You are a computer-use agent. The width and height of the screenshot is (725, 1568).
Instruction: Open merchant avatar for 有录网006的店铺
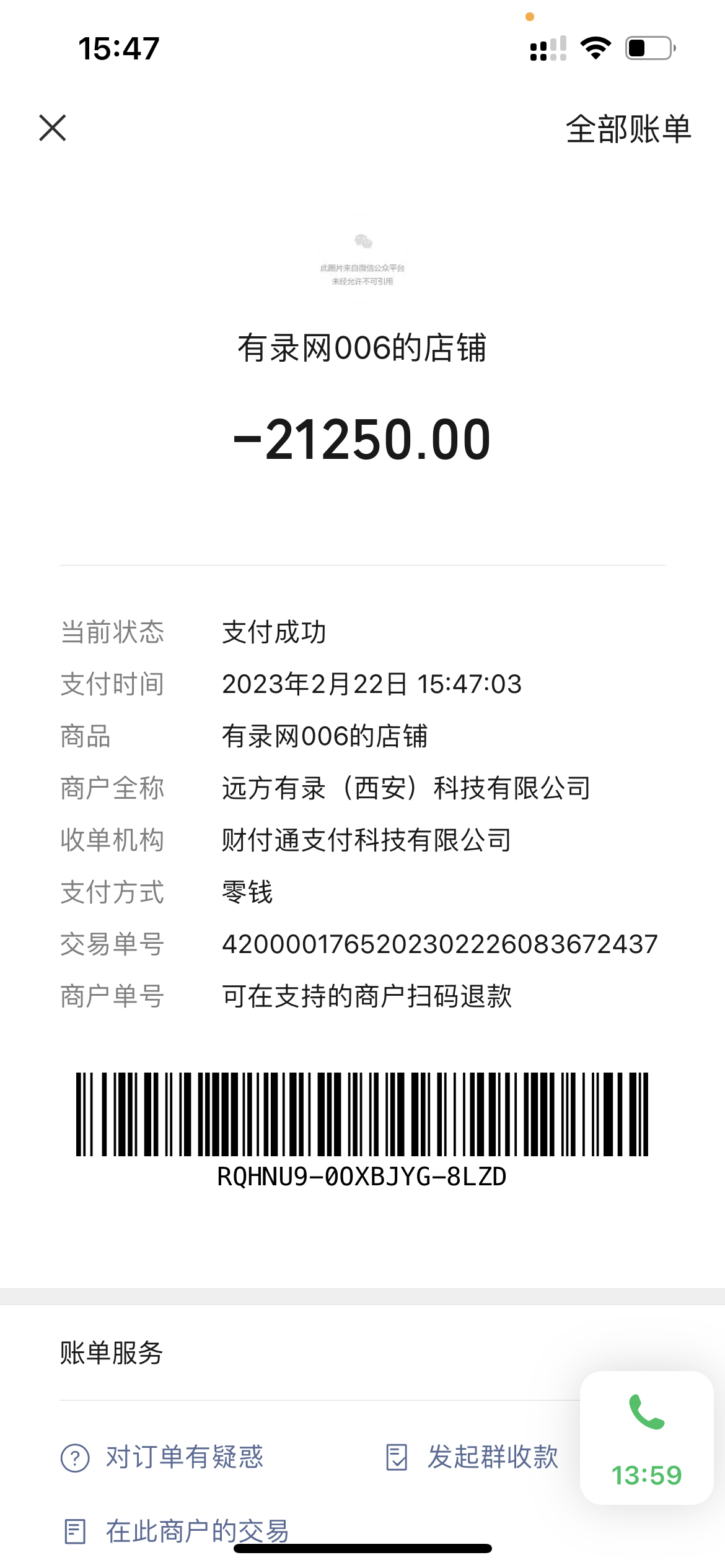point(362,258)
